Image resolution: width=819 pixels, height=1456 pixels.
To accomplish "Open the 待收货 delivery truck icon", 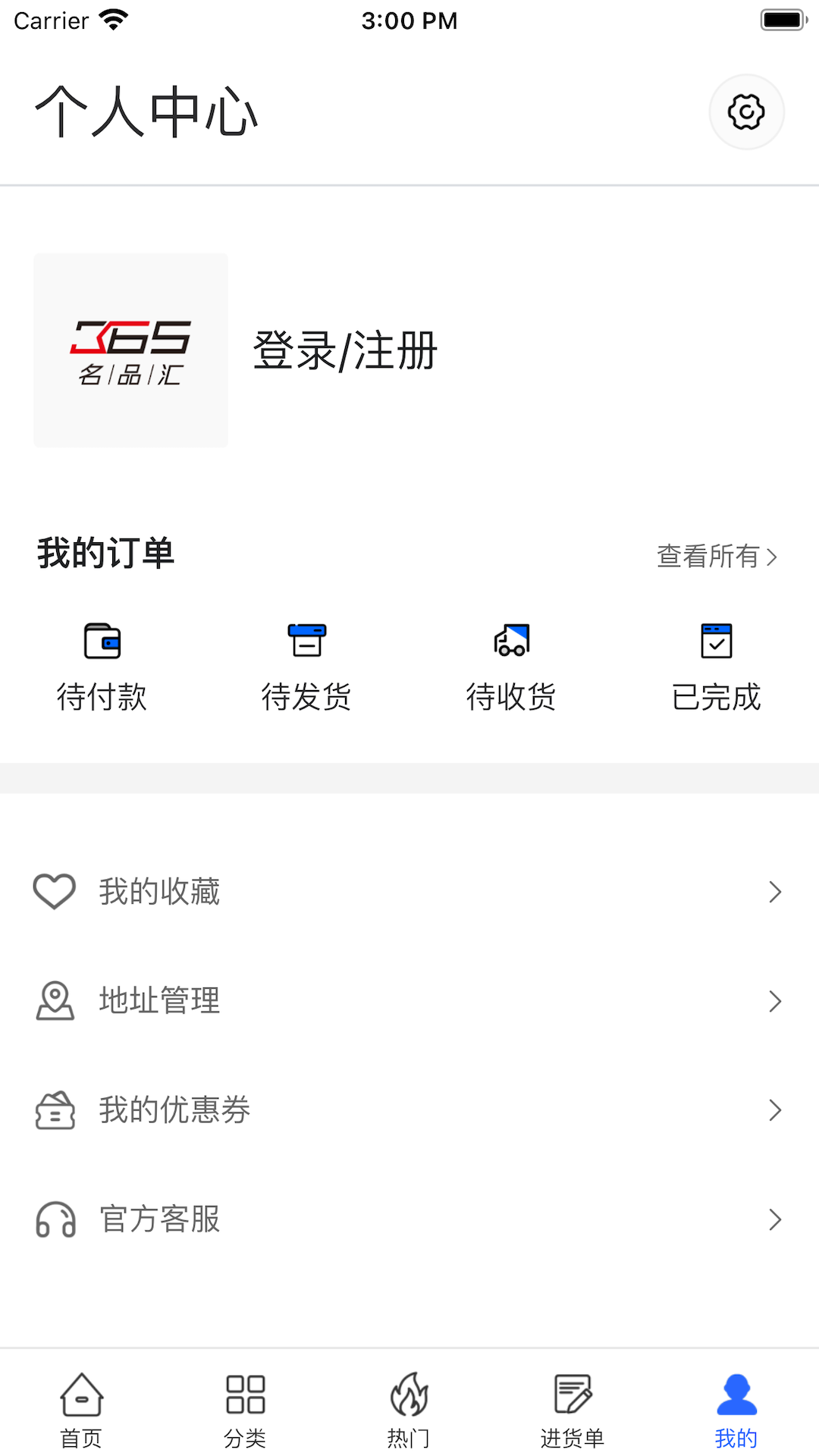I will (x=512, y=640).
